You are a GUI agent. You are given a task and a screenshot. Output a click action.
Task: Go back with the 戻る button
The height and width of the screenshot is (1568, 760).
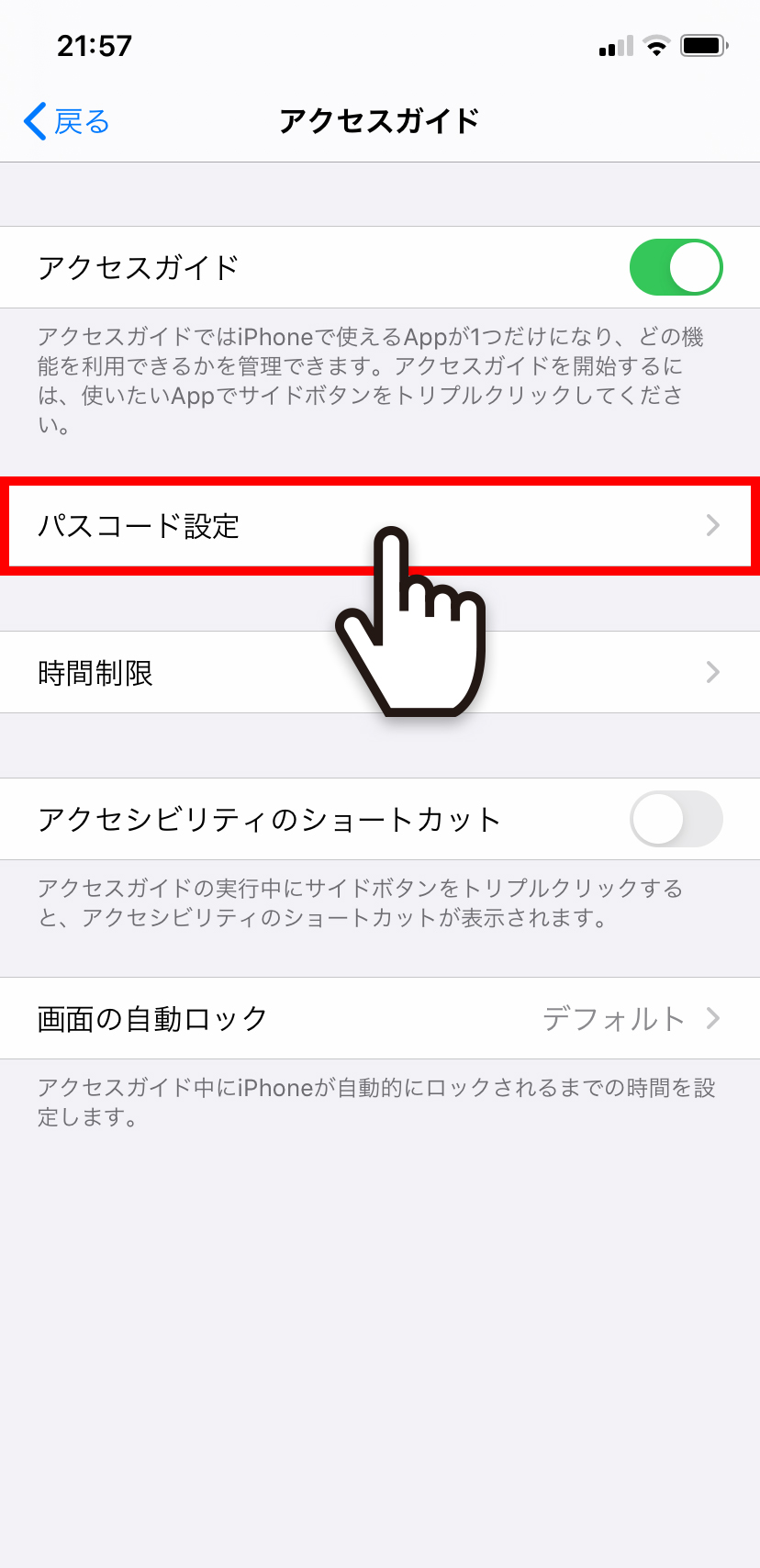[x=66, y=121]
